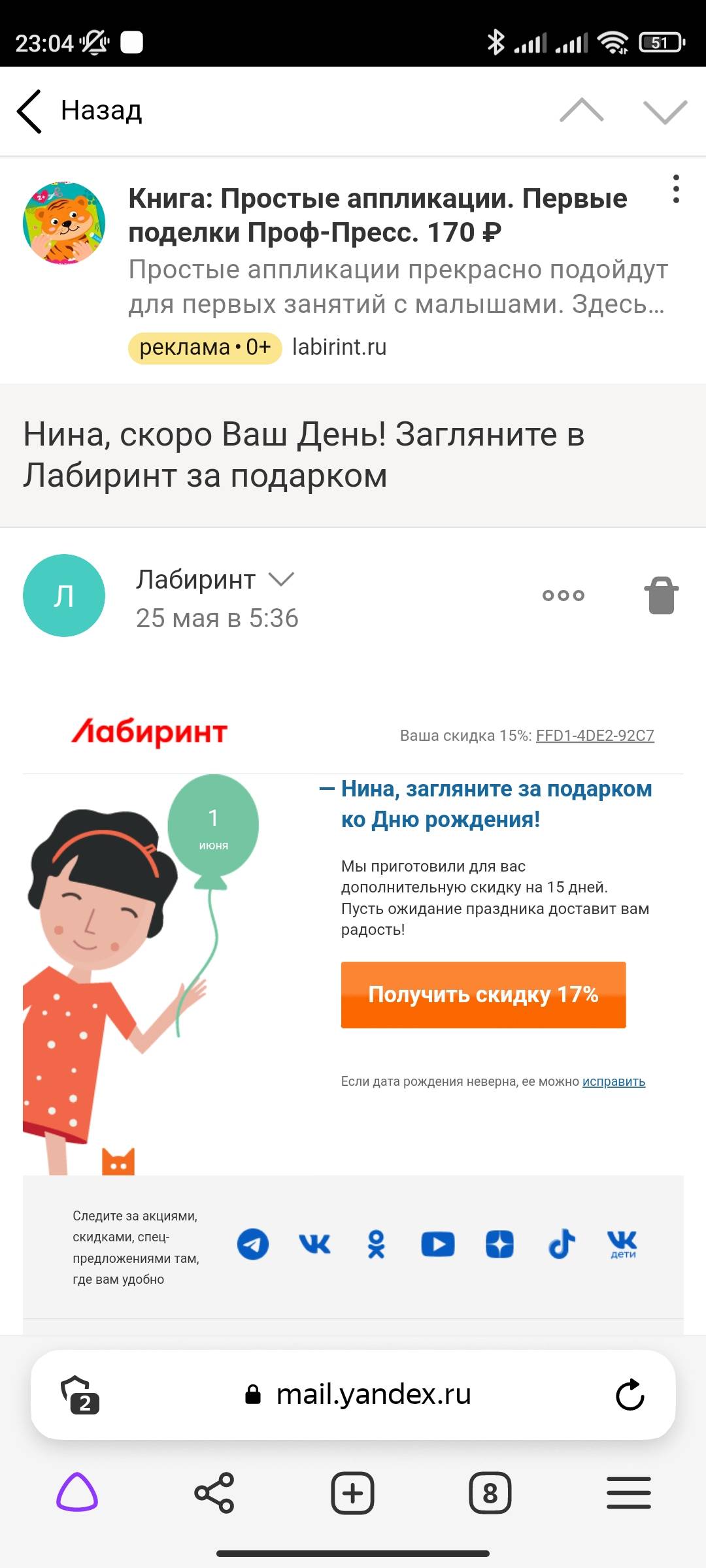Open the discount code FFD1-4DE2-92C7 link
The width and height of the screenshot is (706, 1568).
(x=595, y=735)
